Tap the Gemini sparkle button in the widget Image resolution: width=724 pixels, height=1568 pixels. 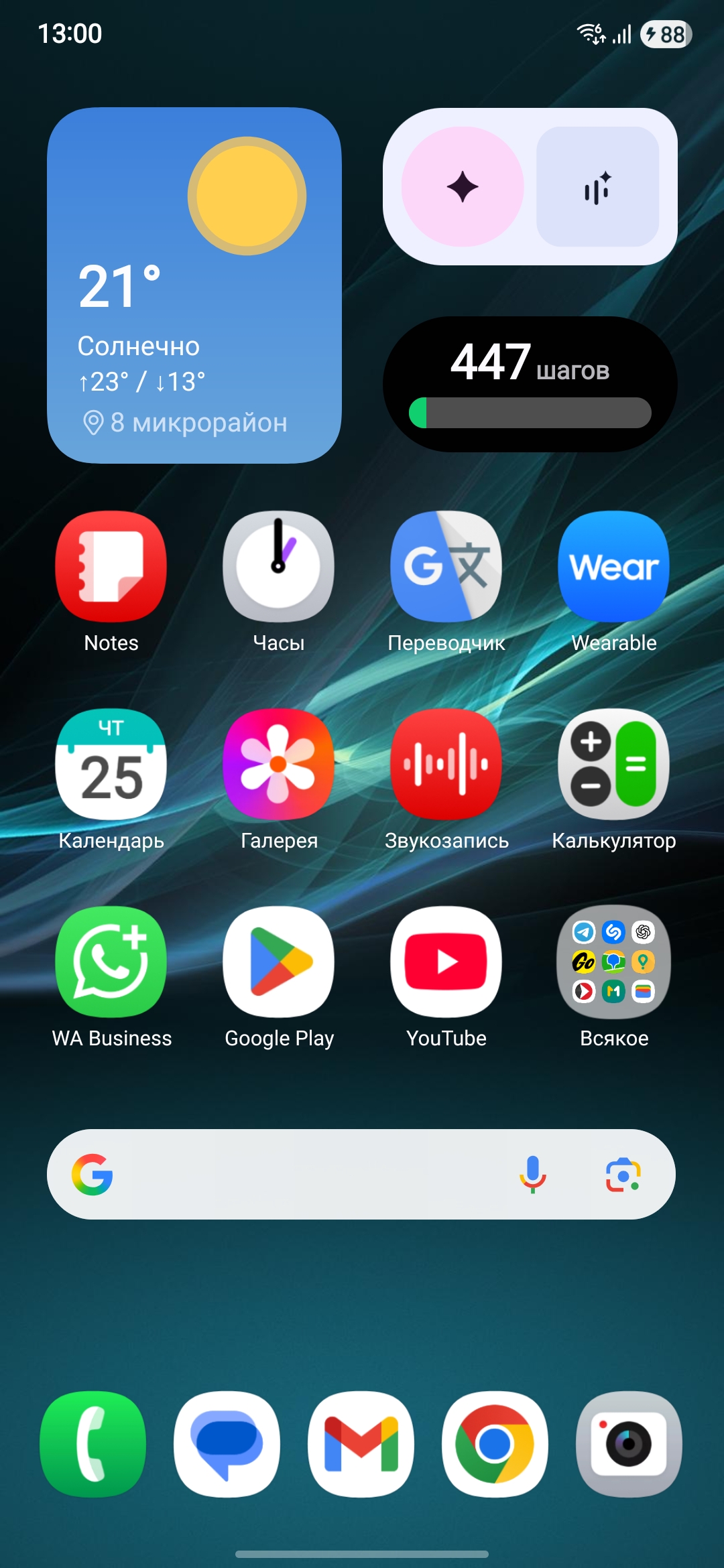(463, 187)
